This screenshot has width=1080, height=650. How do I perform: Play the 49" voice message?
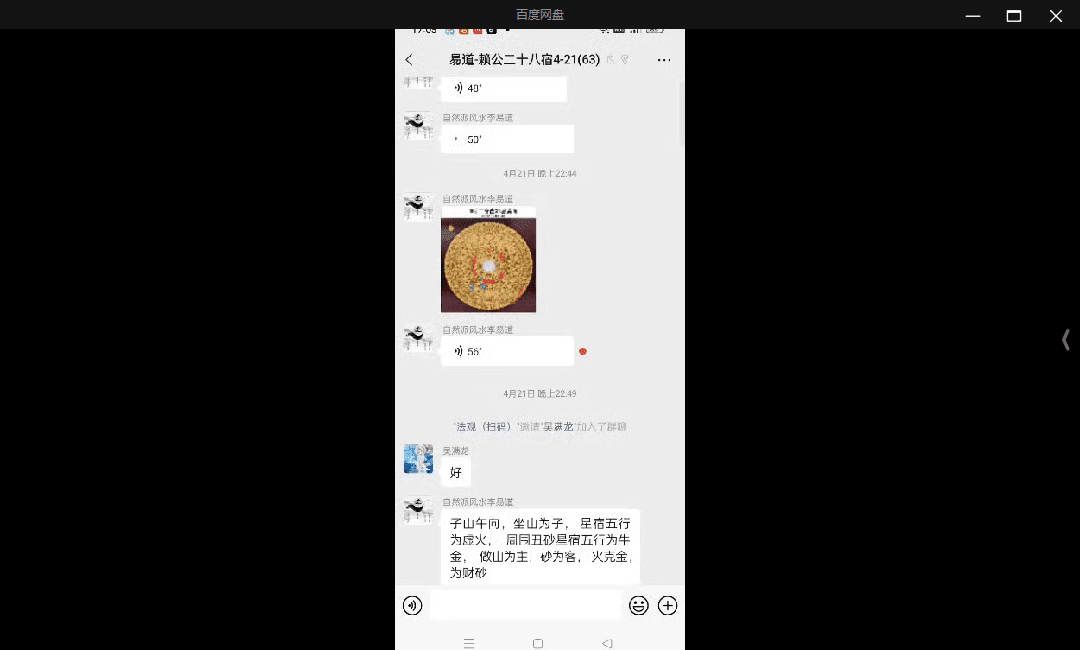click(503, 89)
